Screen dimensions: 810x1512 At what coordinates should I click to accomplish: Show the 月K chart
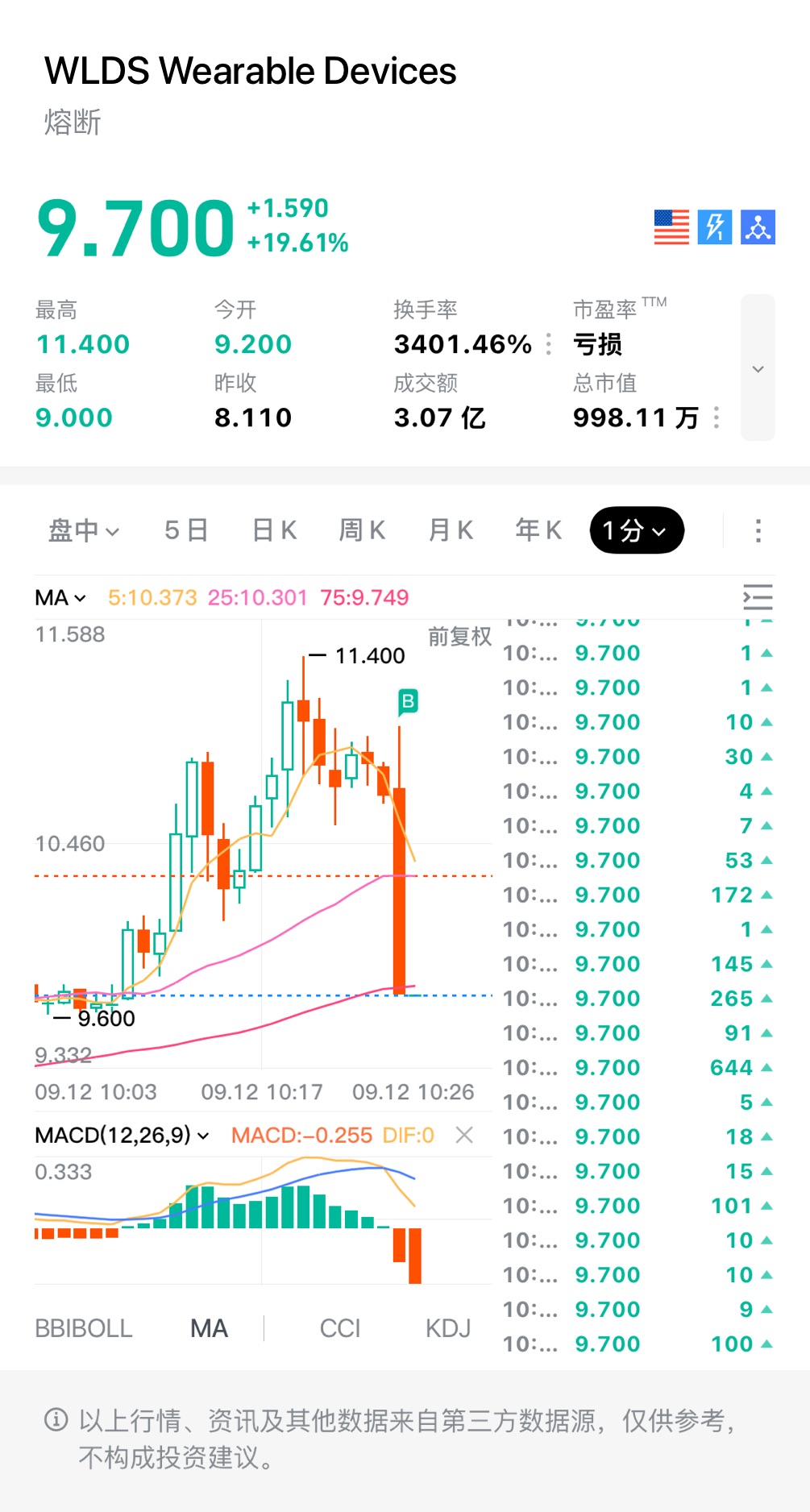(451, 530)
